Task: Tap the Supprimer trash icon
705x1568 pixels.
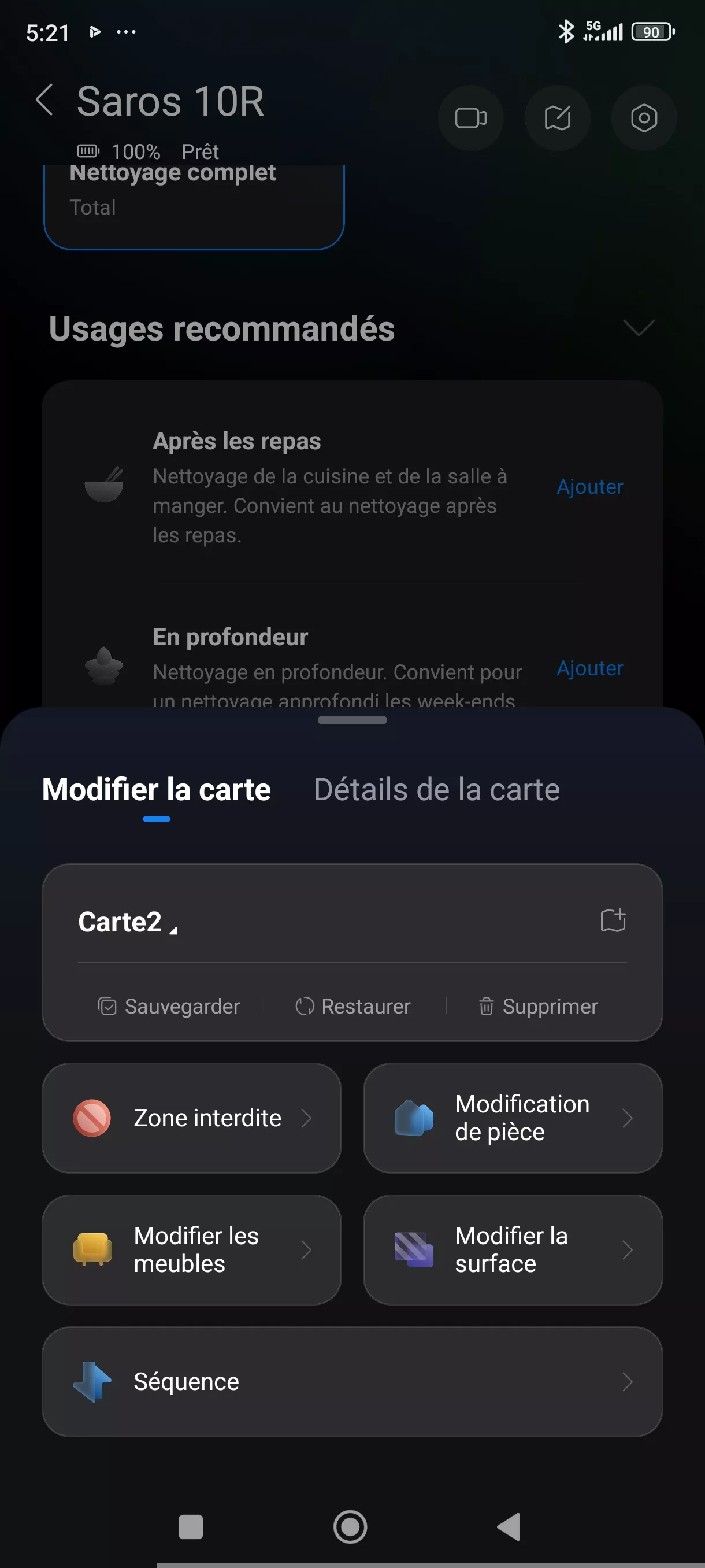Action: [x=486, y=1006]
